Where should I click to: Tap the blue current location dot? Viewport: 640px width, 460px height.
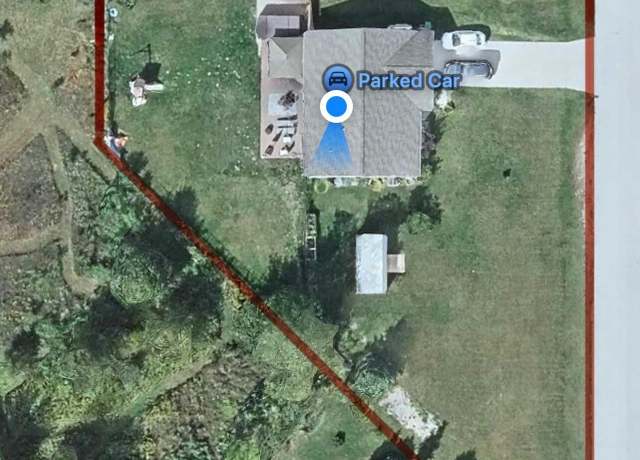pyautogui.click(x=337, y=107)
